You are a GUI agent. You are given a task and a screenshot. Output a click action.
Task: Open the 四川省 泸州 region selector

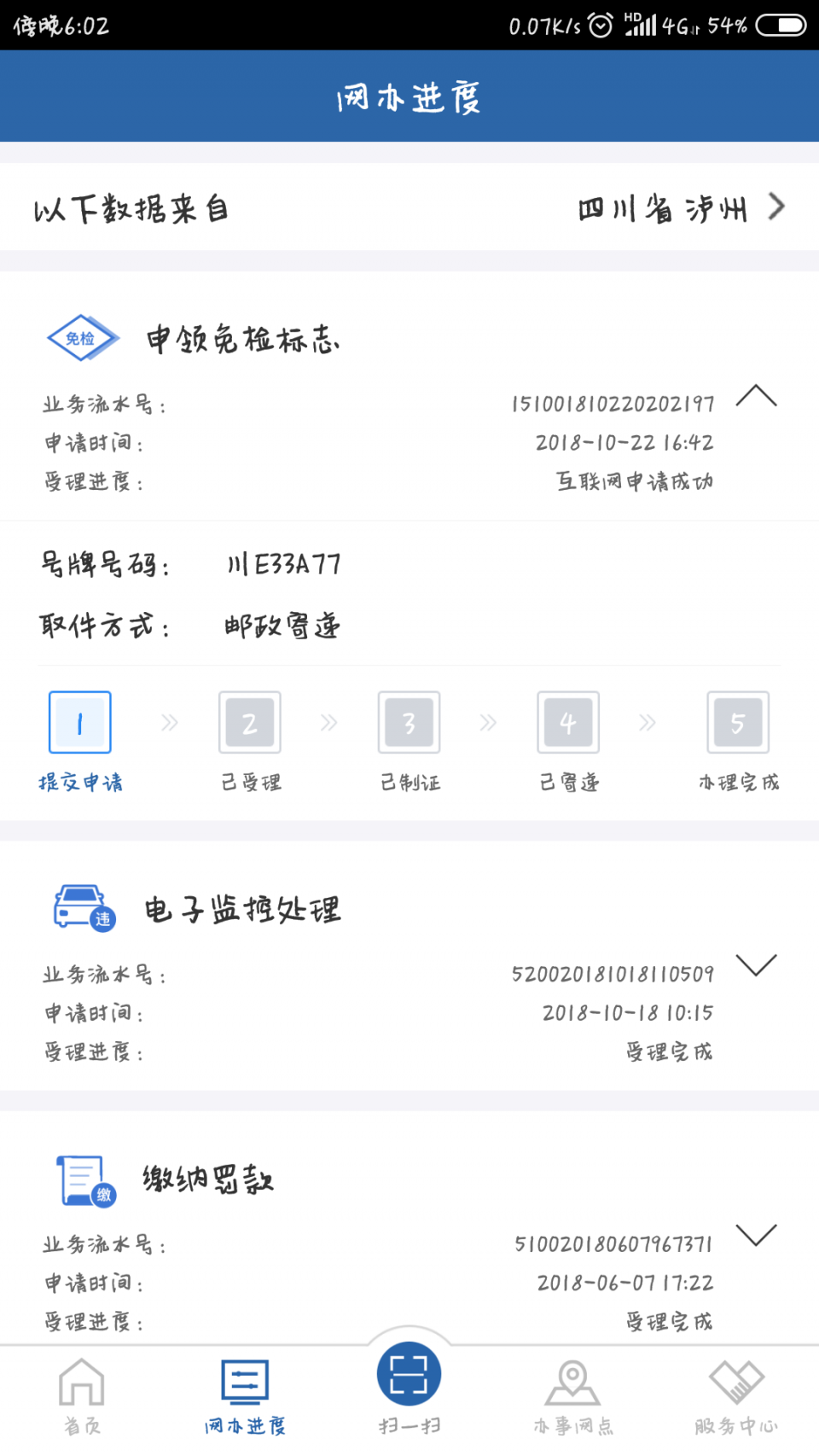point(680,207)
